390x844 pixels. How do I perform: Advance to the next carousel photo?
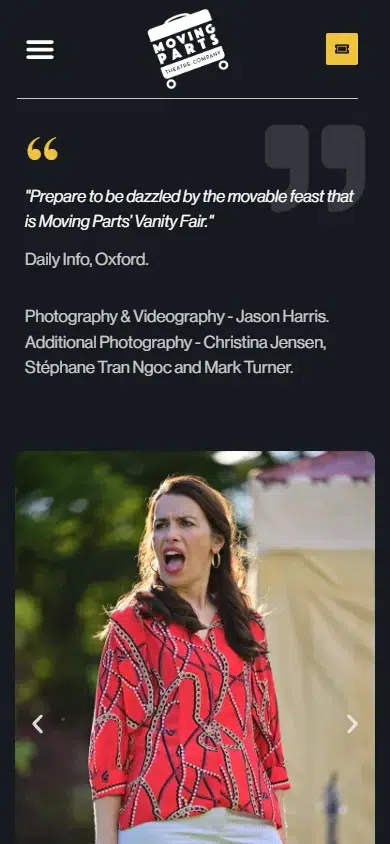352,724
